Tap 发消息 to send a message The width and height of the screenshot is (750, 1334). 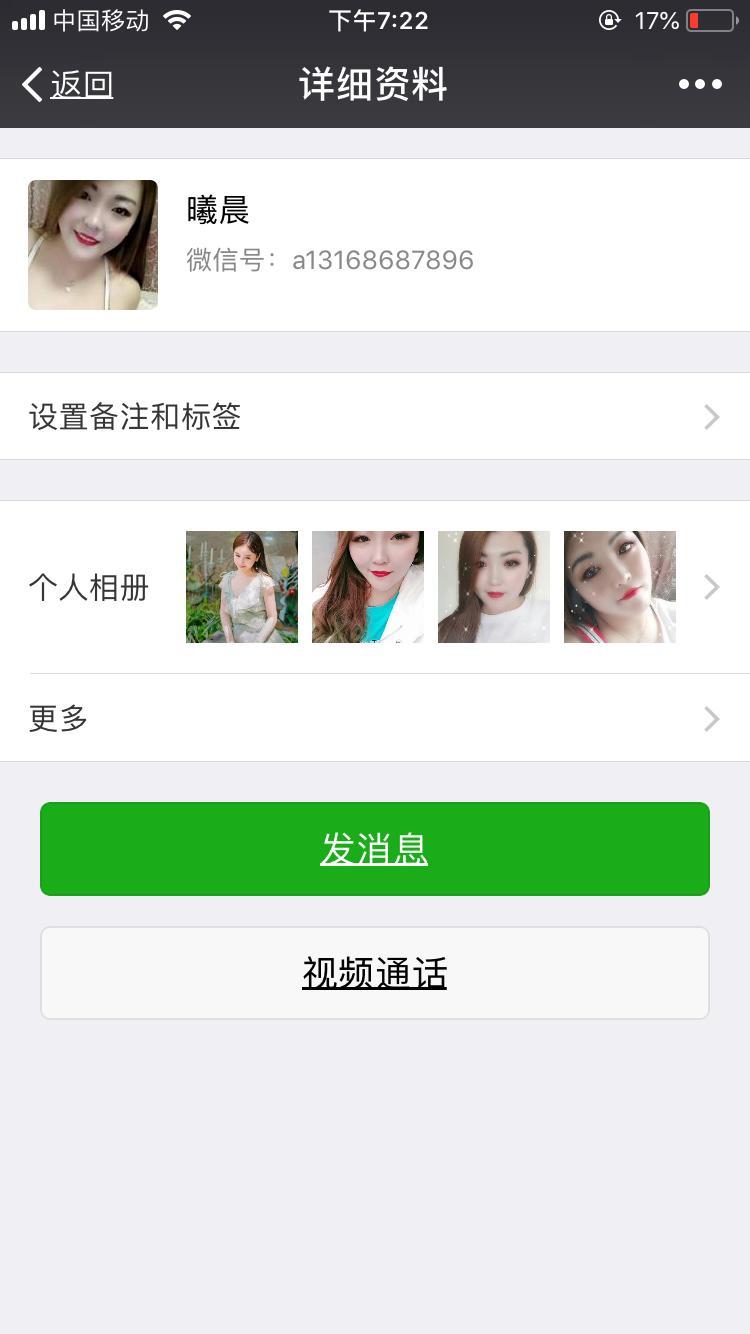click(375, 849)
